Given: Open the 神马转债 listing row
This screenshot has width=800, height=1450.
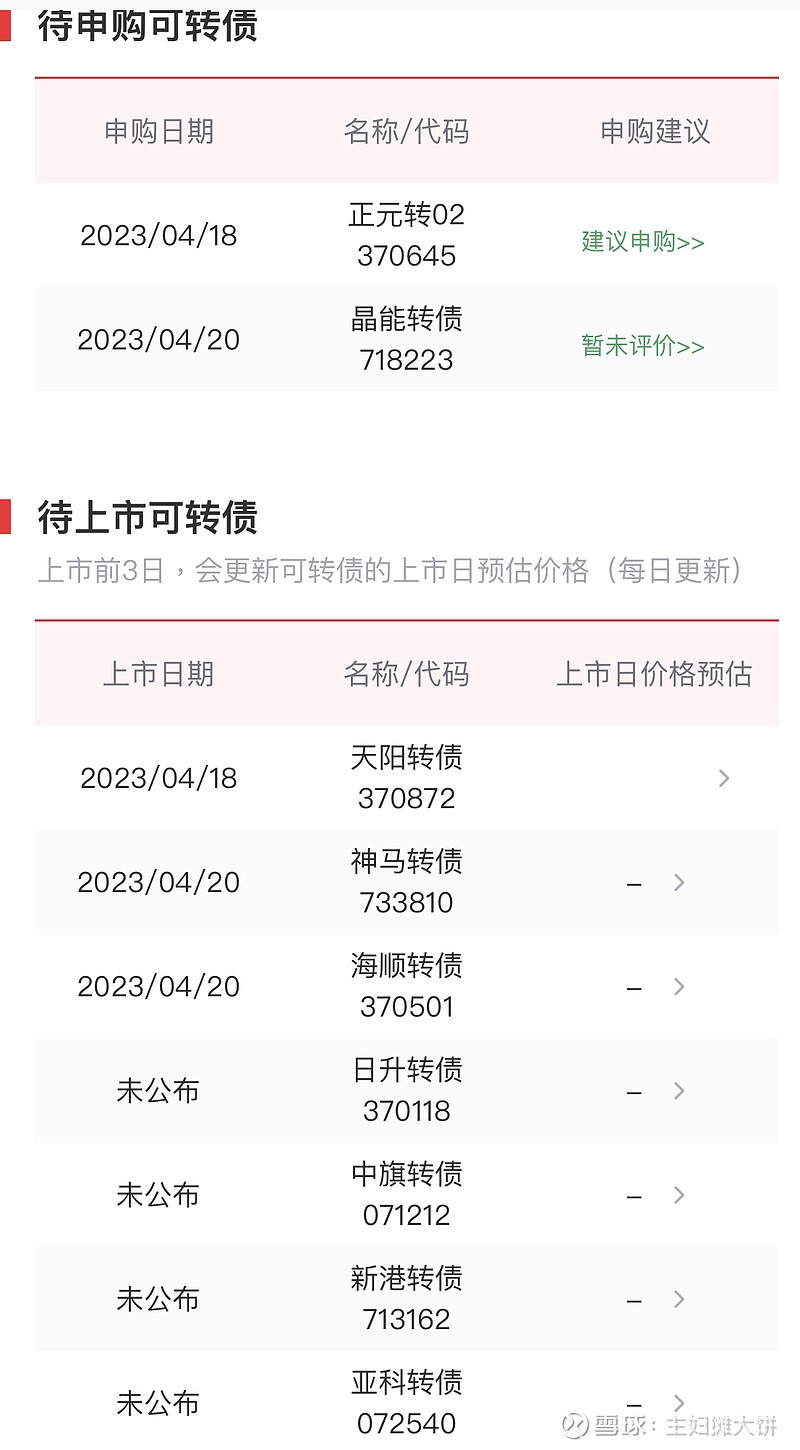Looking at the screenshot, I should coord(407,882).
